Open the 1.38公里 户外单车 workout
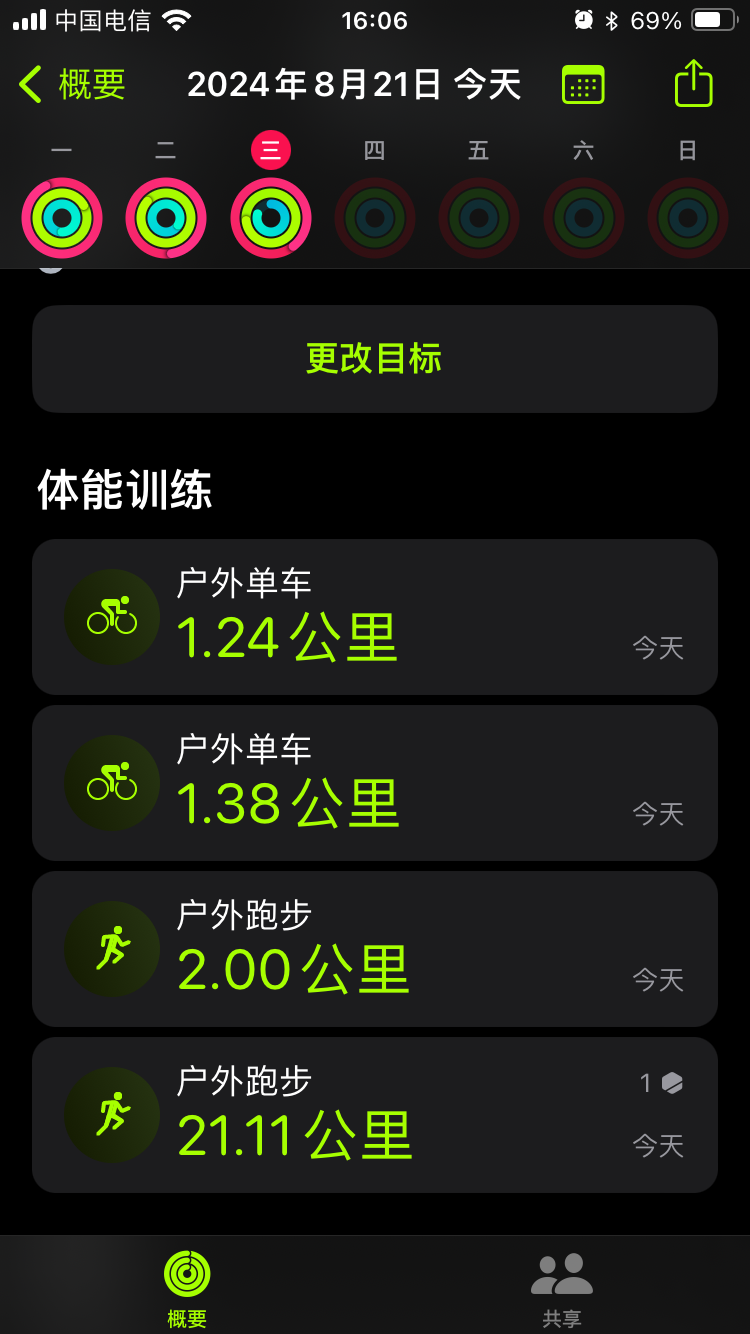 (x=374, y=783)
